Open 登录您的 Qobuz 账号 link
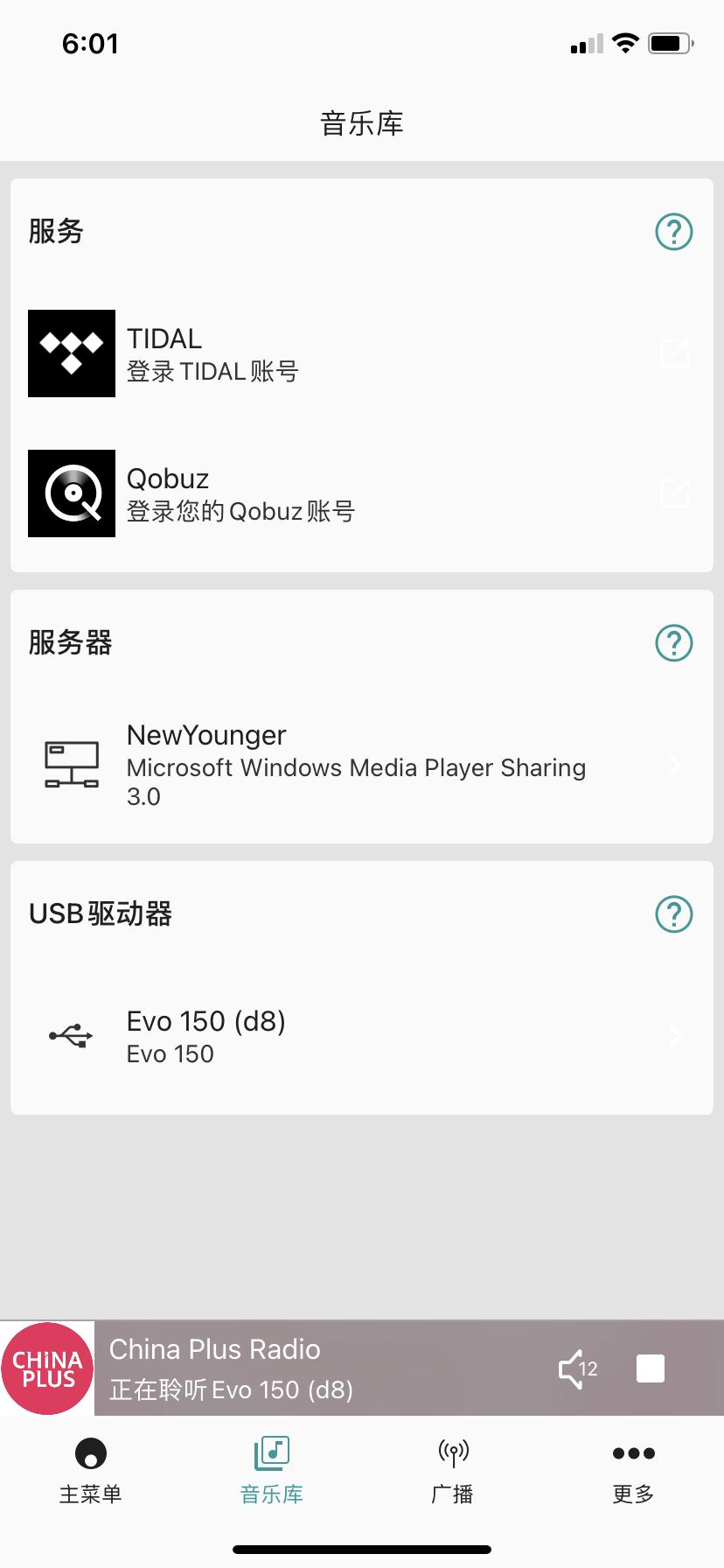This screenshot has height=1568, width=724. 240,510
